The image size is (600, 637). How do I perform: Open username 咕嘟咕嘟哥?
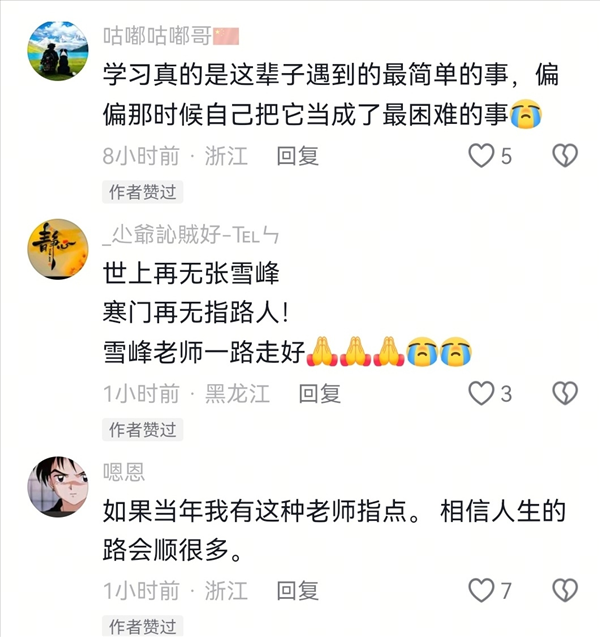click(x=158, y=37)
